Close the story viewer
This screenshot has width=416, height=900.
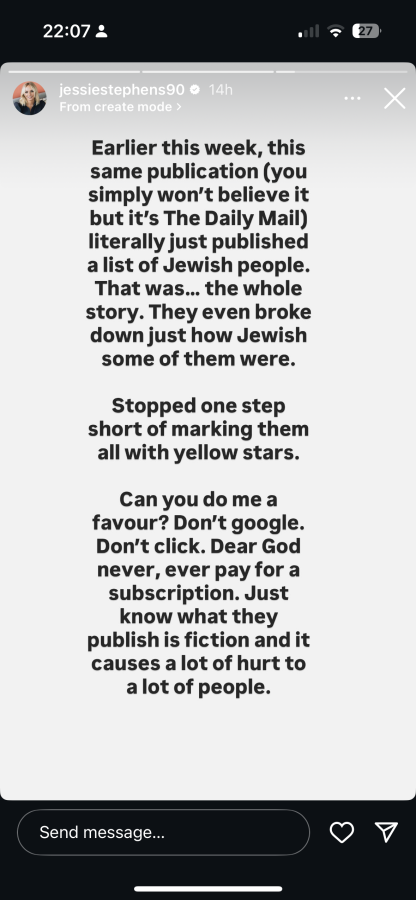coord(394,99)
